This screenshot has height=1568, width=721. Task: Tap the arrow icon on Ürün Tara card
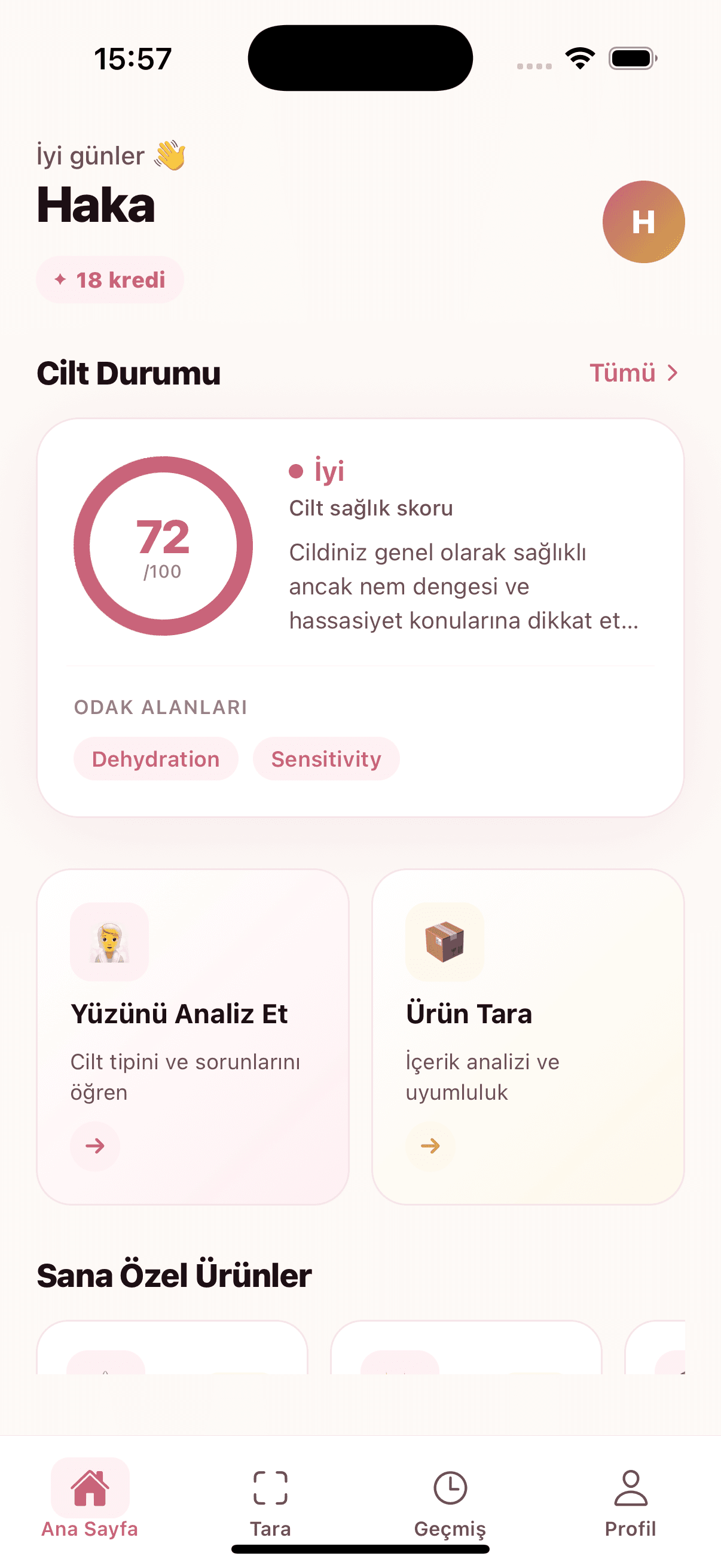[x=430, y=1146]
